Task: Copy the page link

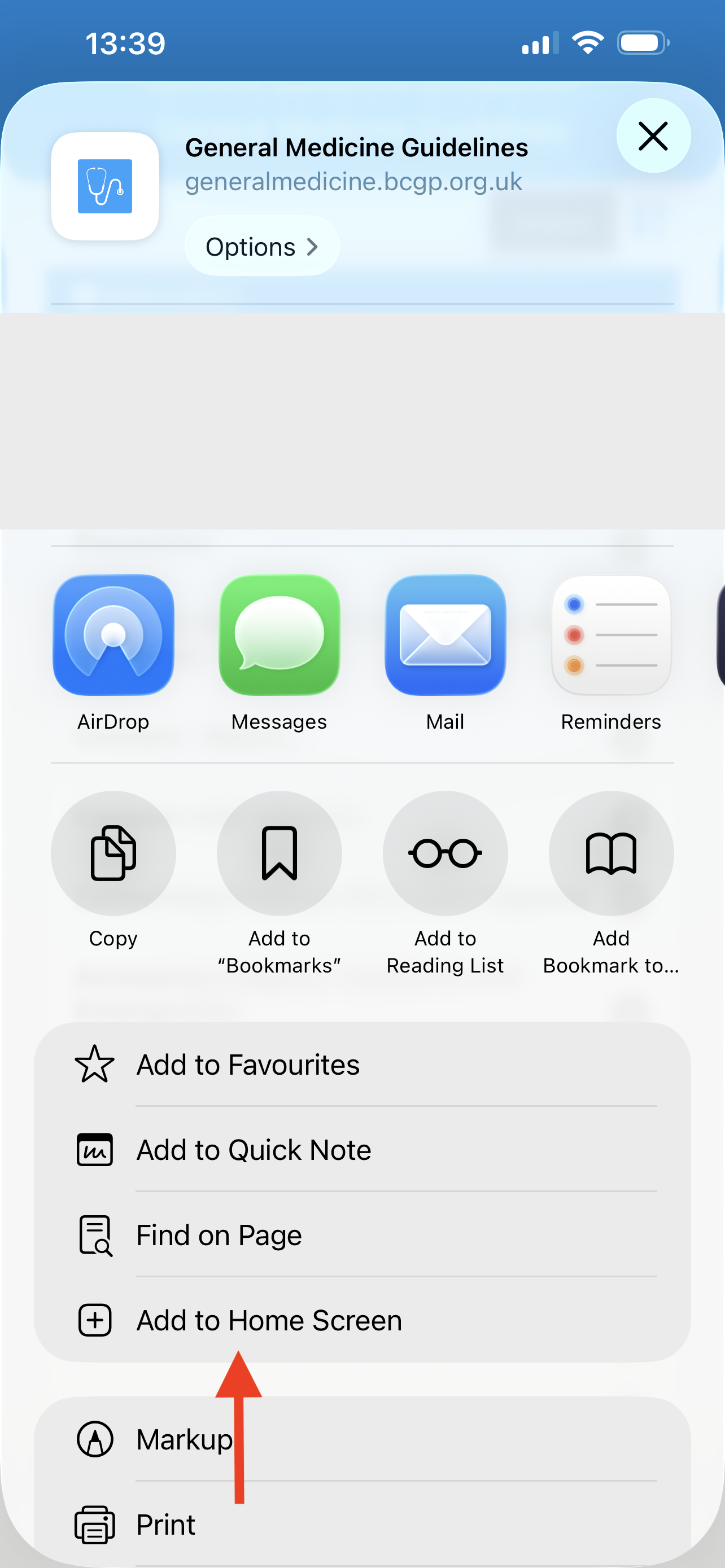Action: (x=113, y=870)
